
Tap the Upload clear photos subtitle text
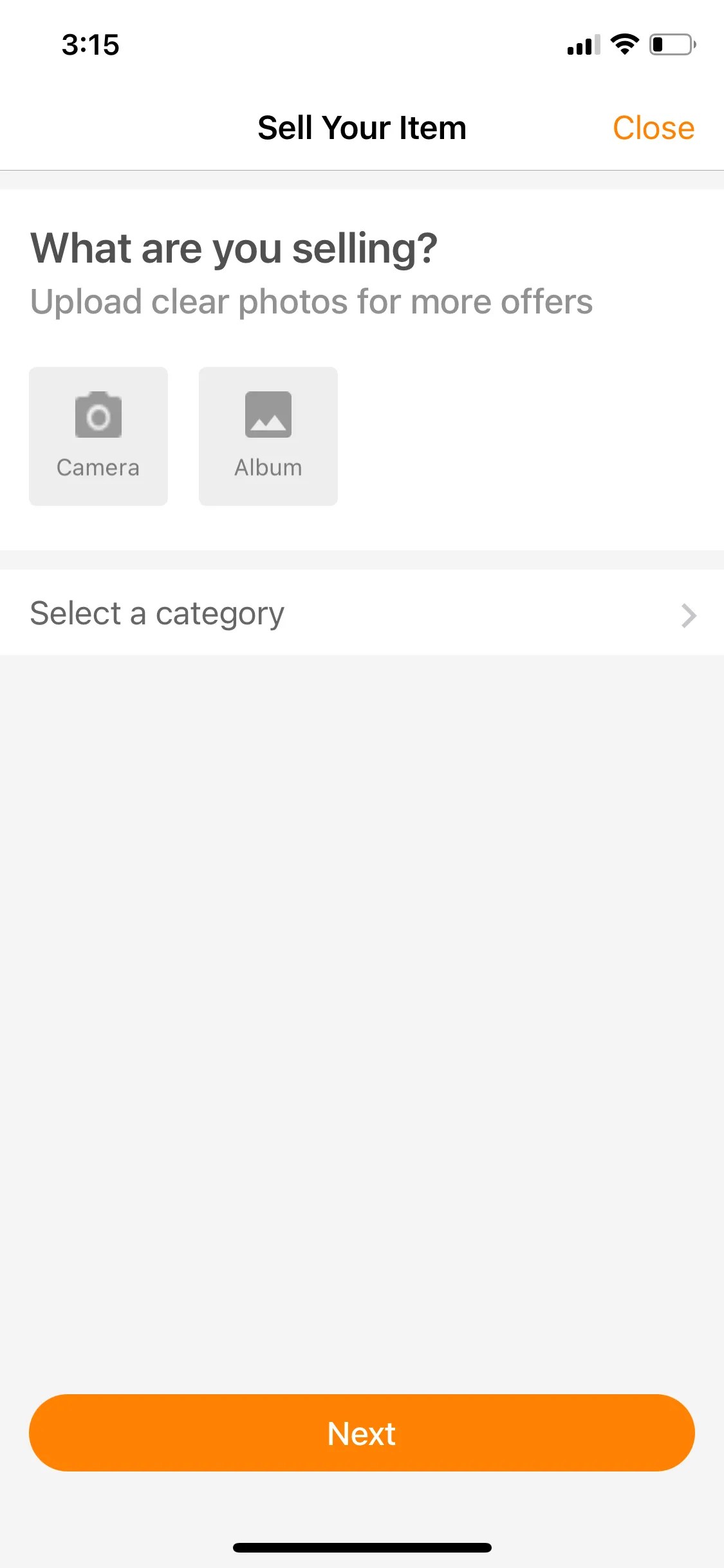(x=311, y=301)
